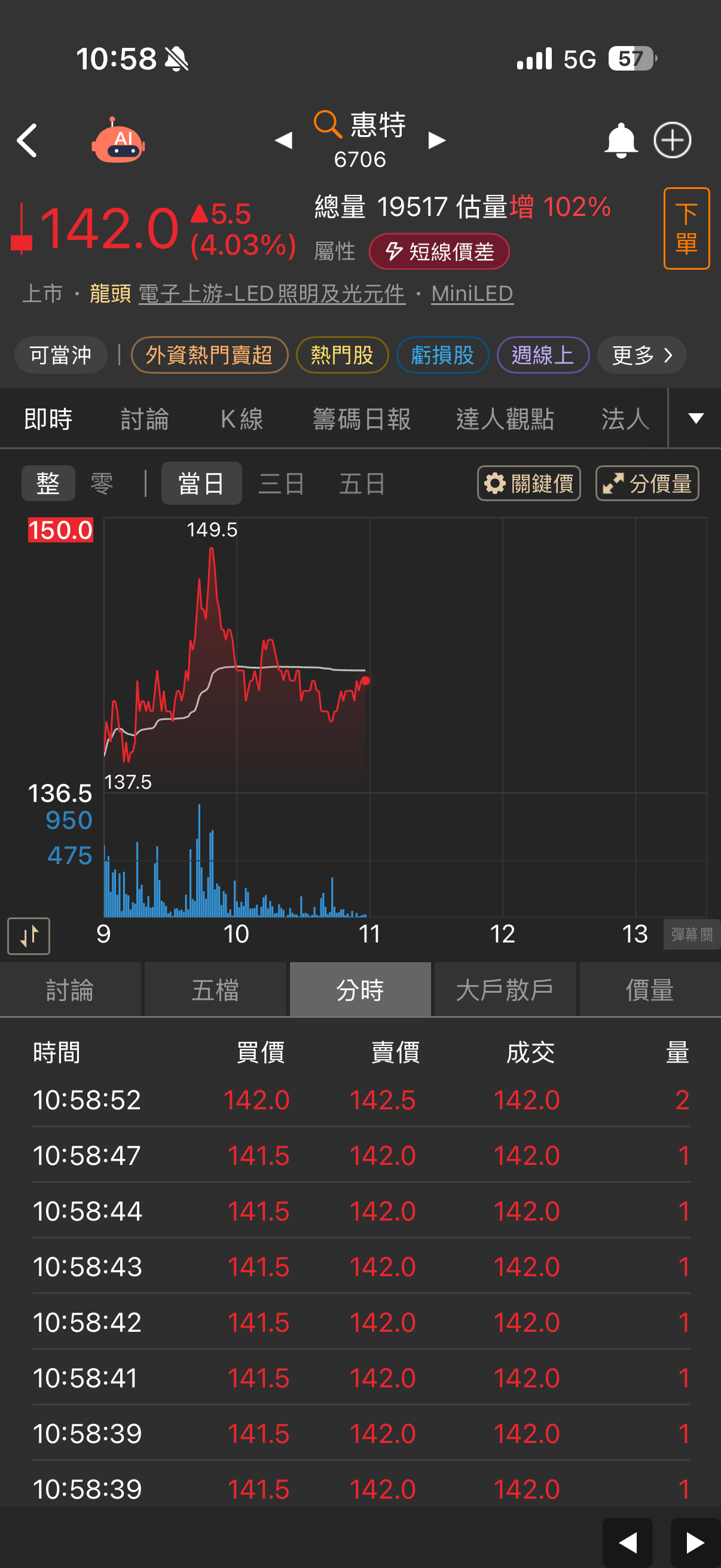This screenshot has width=721, height=1568.
Task: Switch to the K線 tab
Action: pyautogui.click(x=242, y=419)
